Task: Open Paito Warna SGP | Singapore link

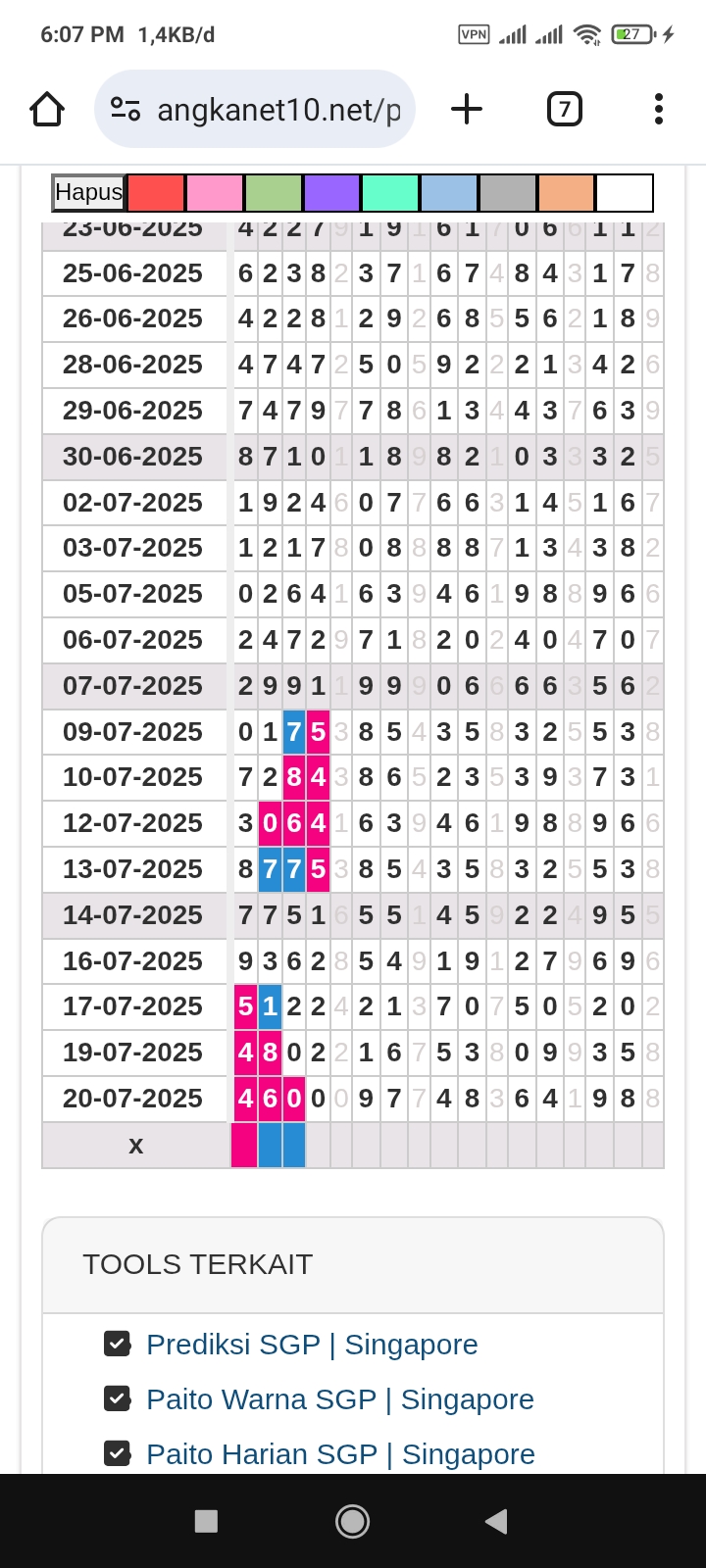Action: pos(339,1399)
